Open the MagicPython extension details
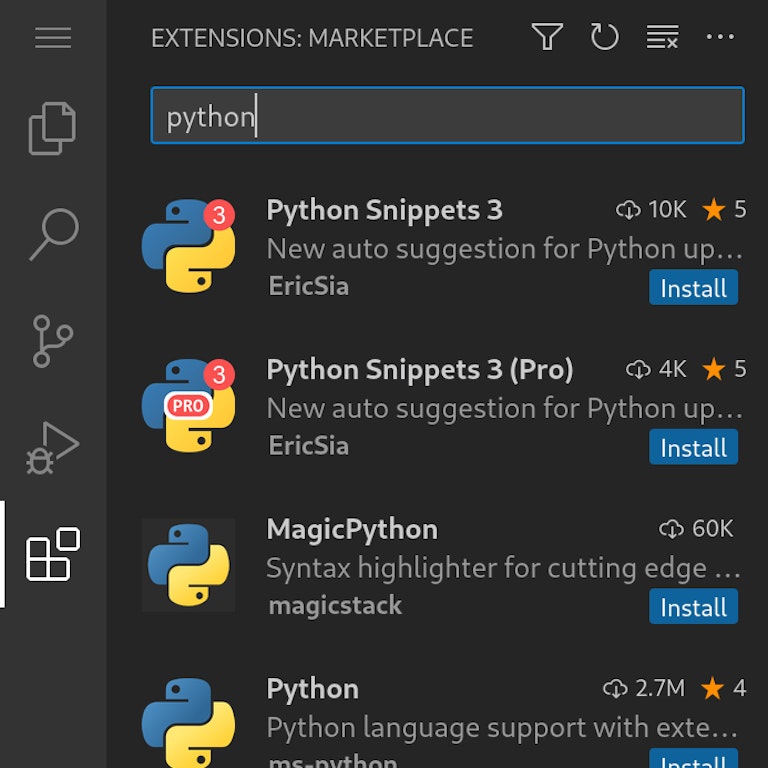 (x=352, y=529)
